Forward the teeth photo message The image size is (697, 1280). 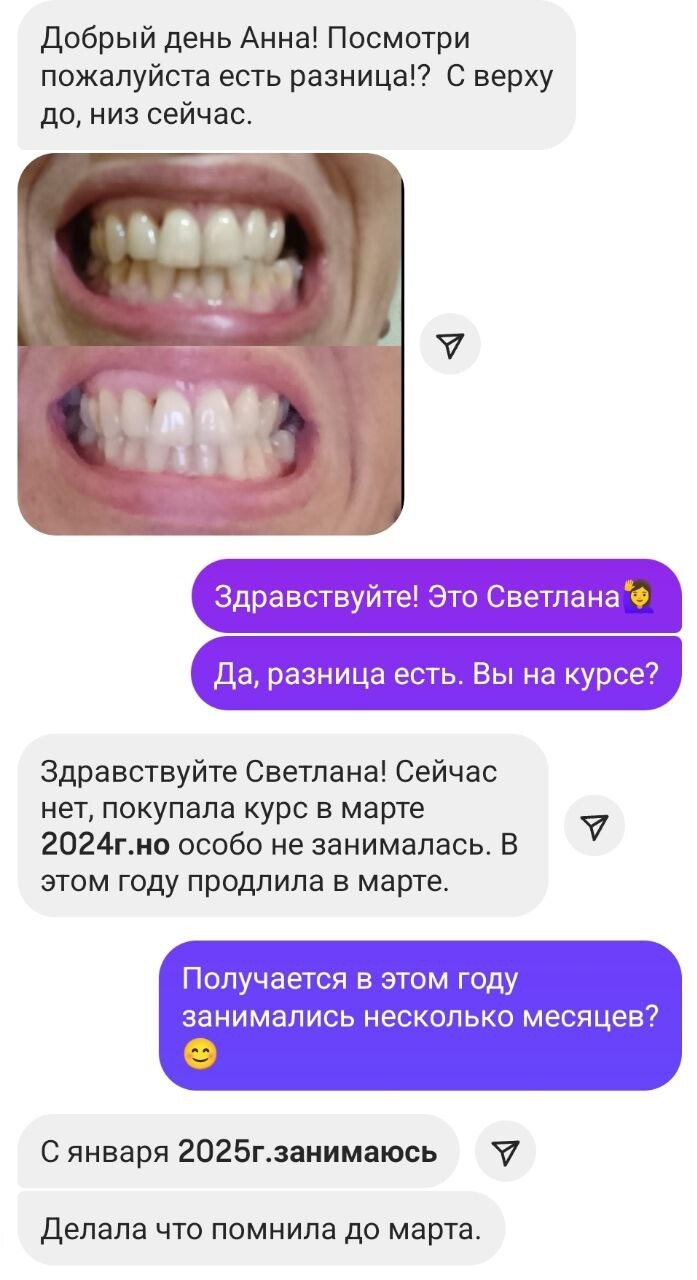pos(450,345)
